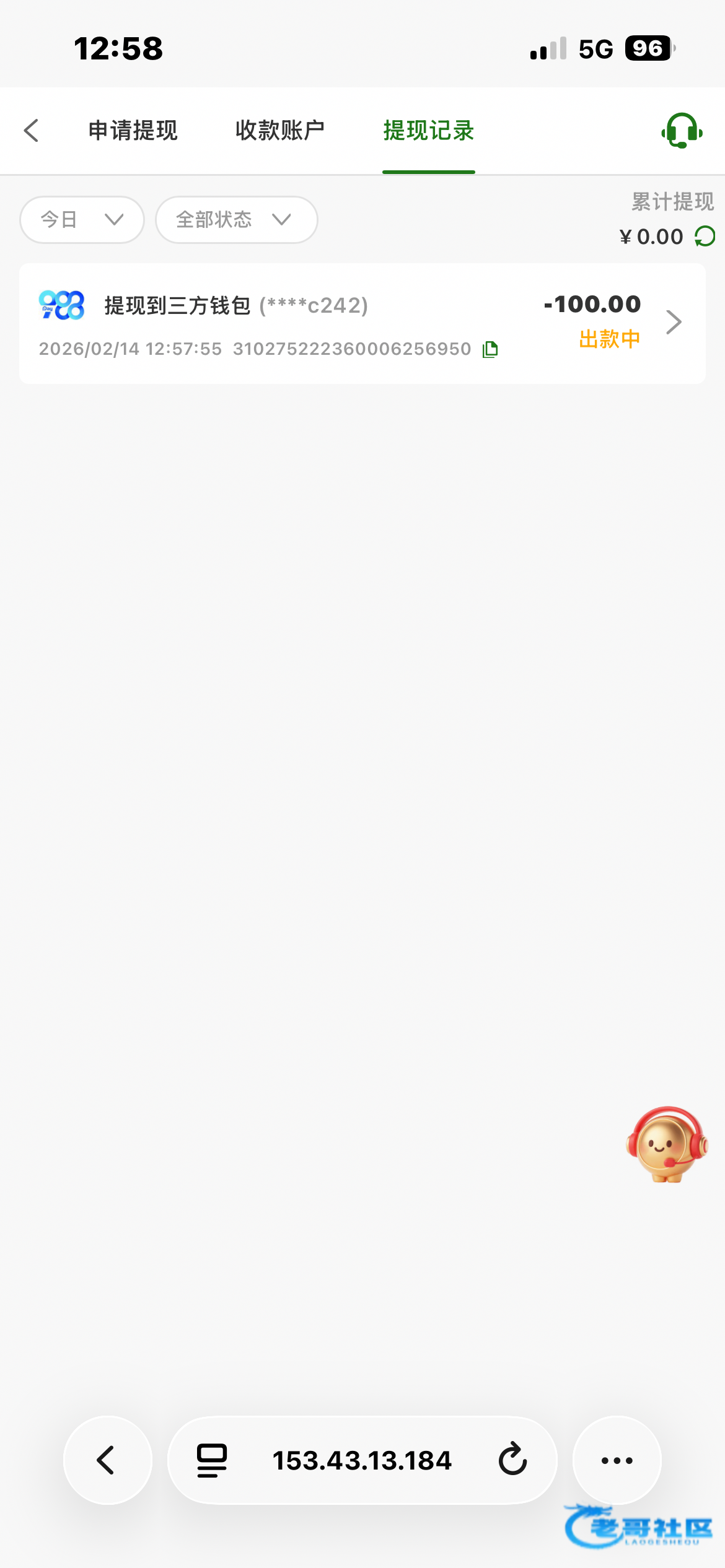Expand the 今日 date filter dropdown

pos(82,220)
